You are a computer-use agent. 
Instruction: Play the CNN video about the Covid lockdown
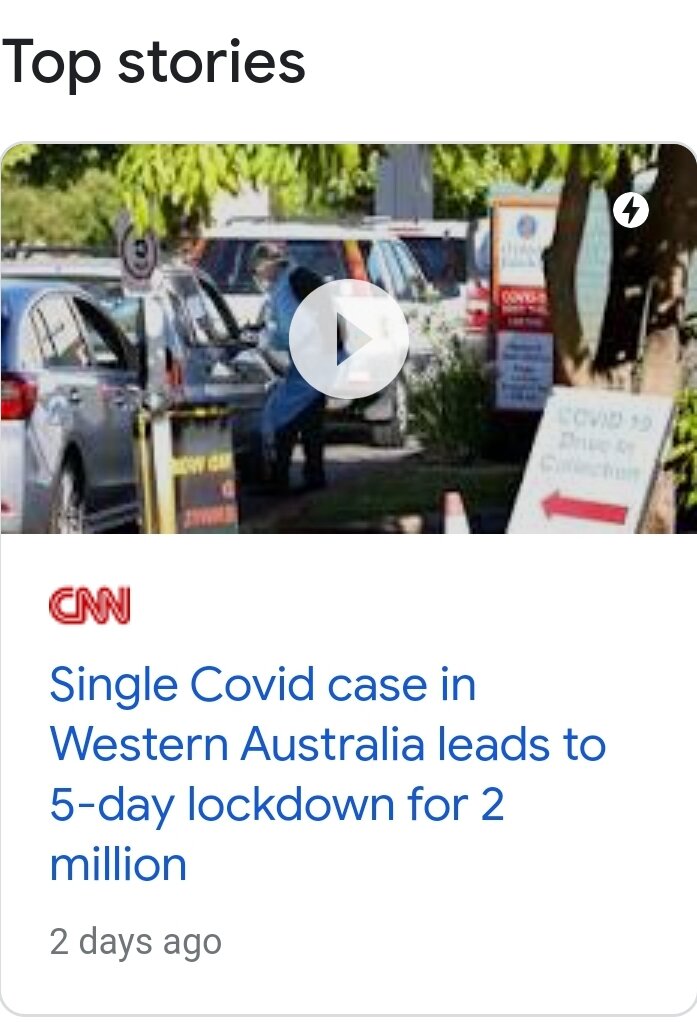point(348,339)
